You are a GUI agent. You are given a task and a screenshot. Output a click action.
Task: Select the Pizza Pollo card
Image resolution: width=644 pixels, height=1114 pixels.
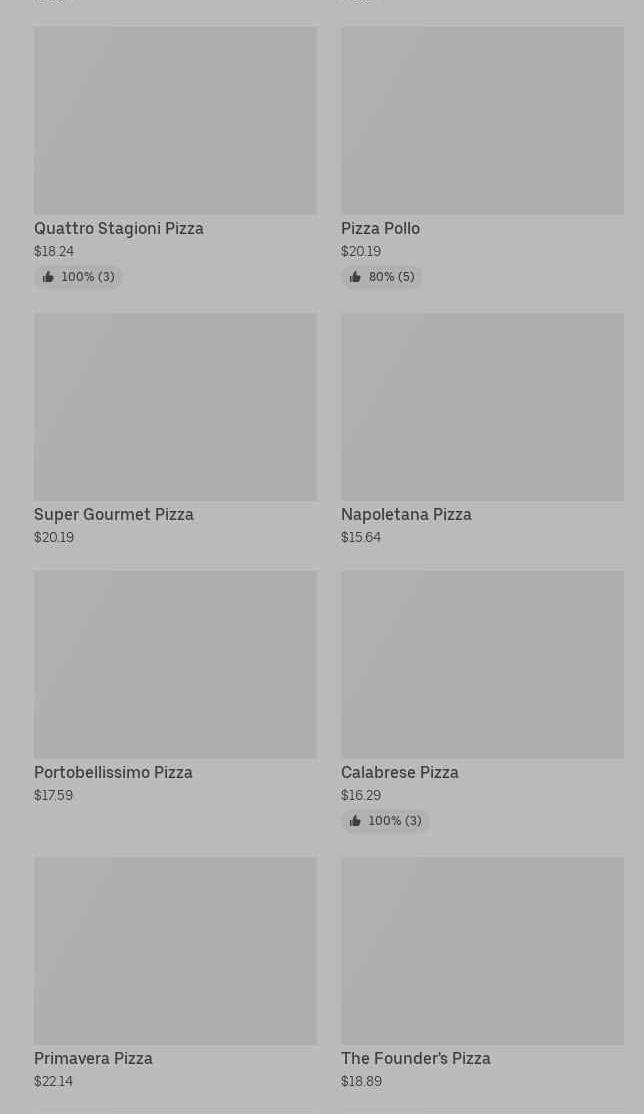click(482, 157)
